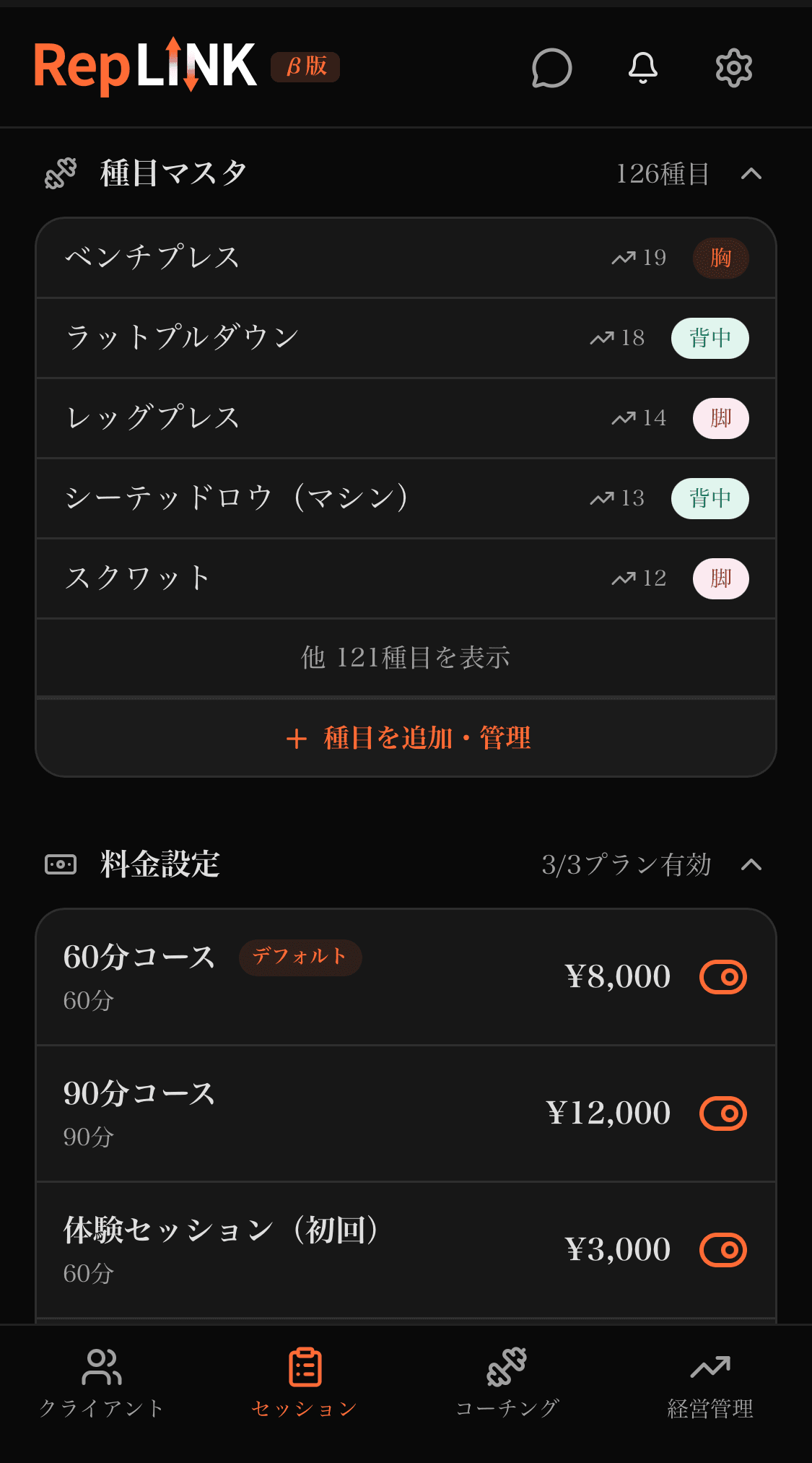Click the trend icon beside ベンチプレス
This screenshot has width=812, height=1463.
[x=624, y=257]
